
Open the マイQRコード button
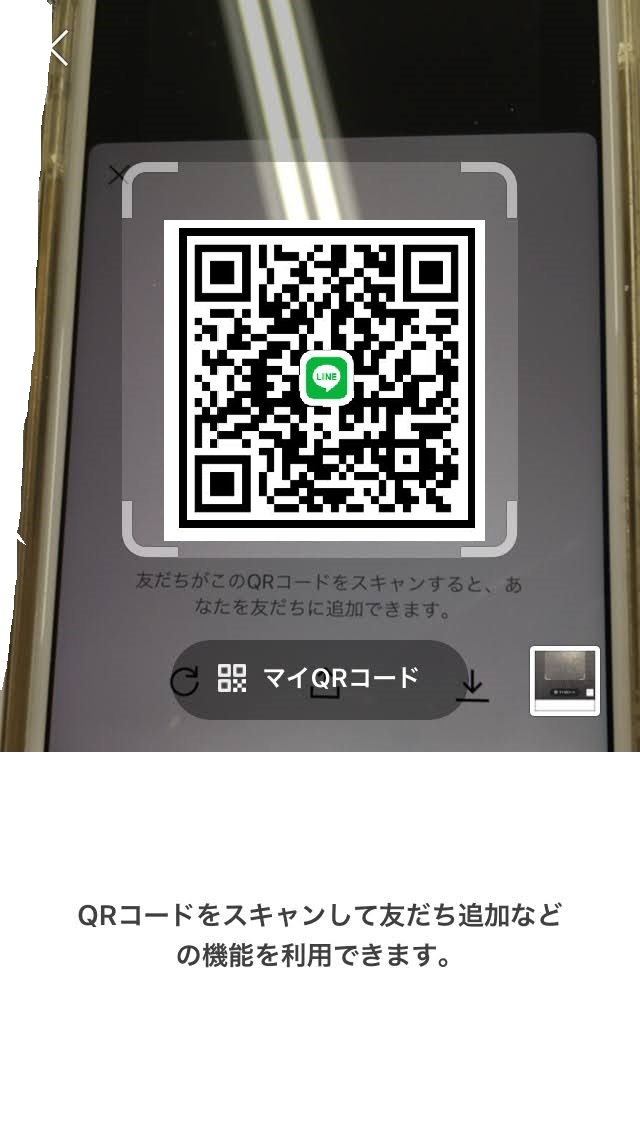[x=318, y=679]
